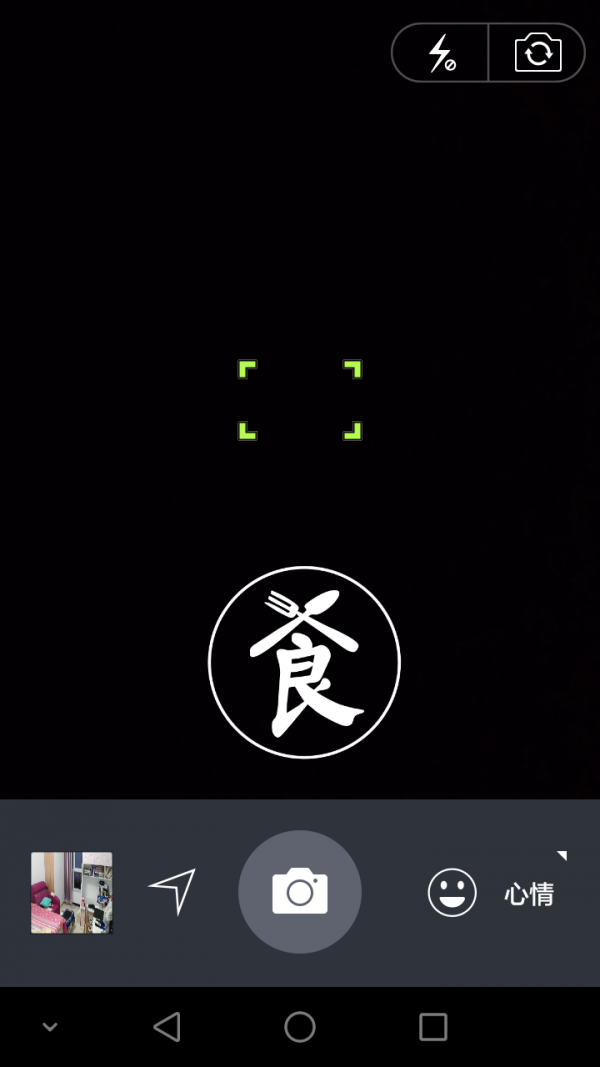The height and width of the screenshot is (1067, 600).
Task: Toggle the camera flash setting
Action: click(x=441, y=53)
